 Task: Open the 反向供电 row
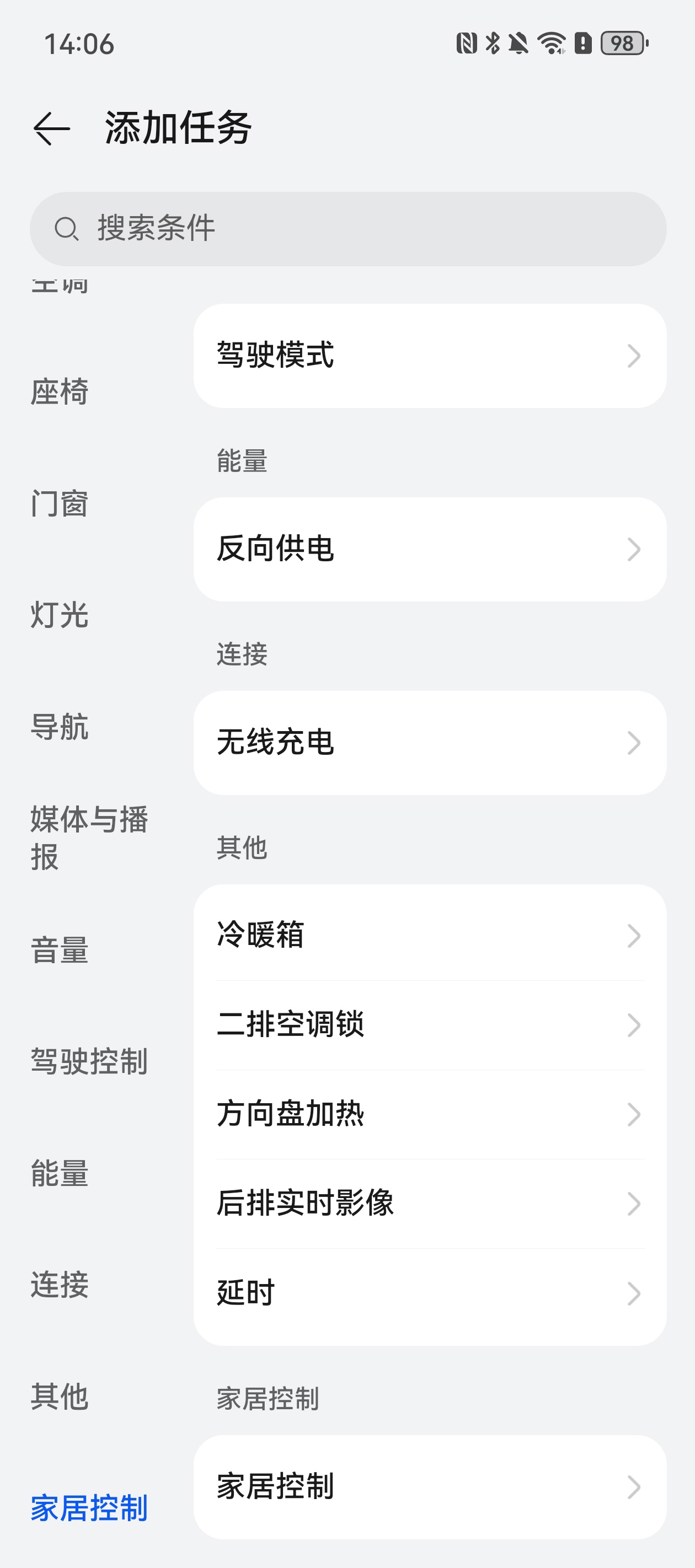pyautogui.click(x=430, y=549)
